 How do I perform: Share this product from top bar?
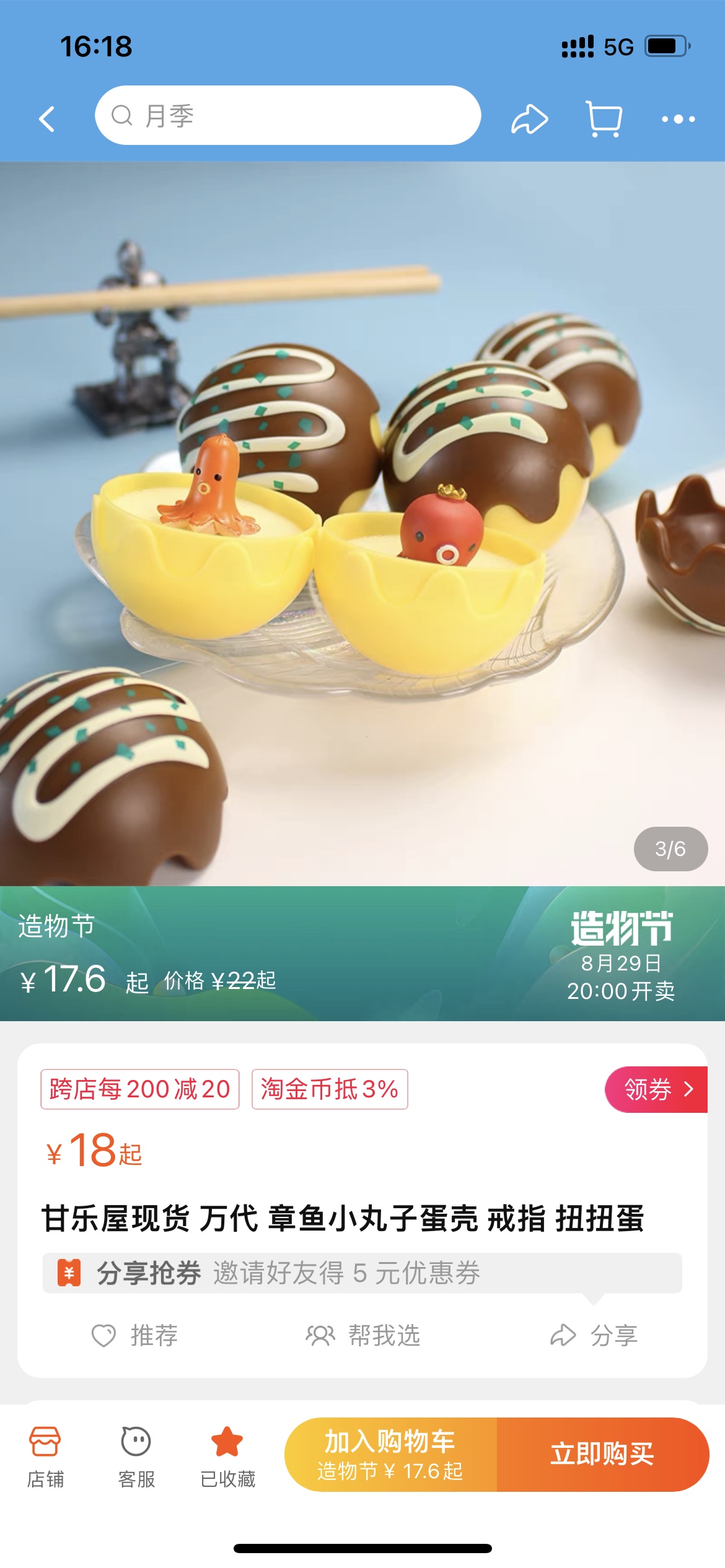[x=529, y=118]
